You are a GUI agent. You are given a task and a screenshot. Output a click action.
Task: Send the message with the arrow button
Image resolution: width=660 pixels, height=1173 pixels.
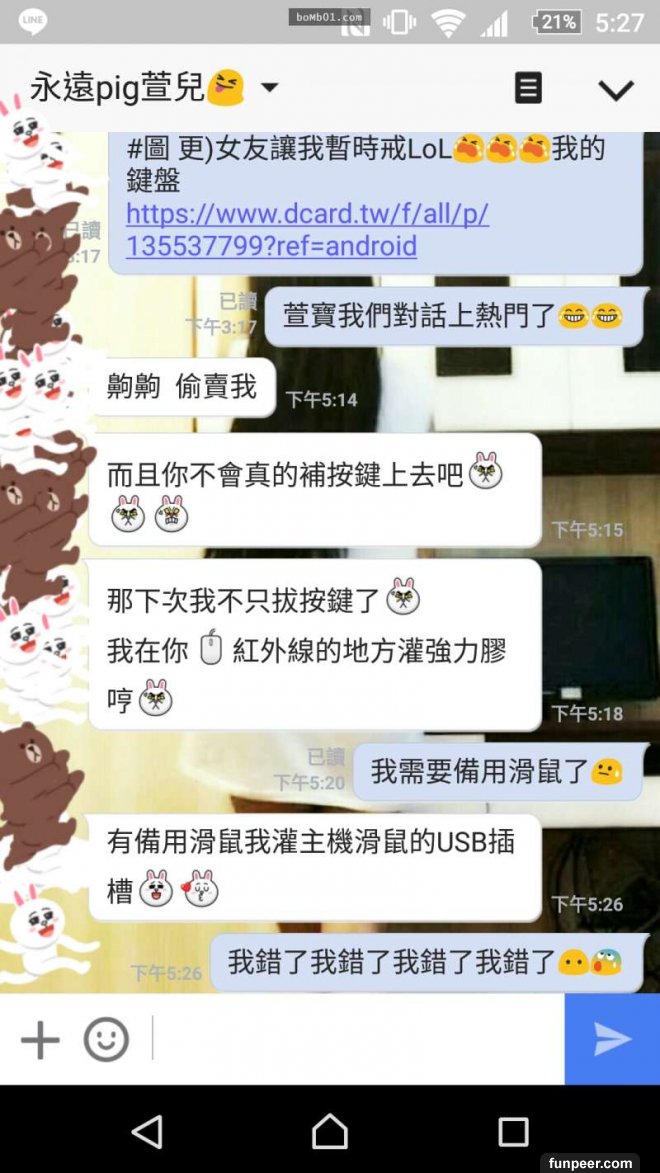[x=612, y=1040]
